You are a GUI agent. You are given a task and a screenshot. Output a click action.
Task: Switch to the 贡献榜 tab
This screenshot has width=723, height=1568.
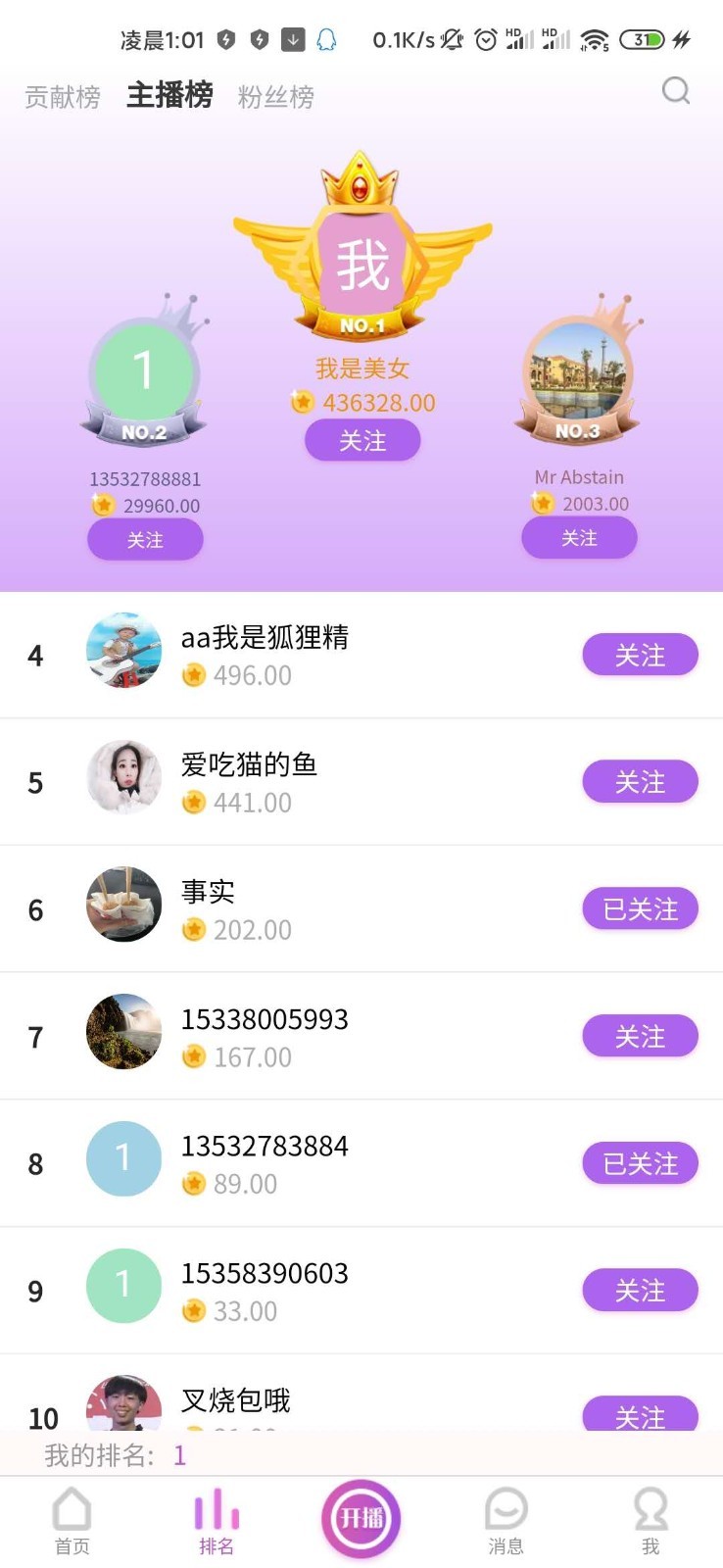(x=62, y=95)
